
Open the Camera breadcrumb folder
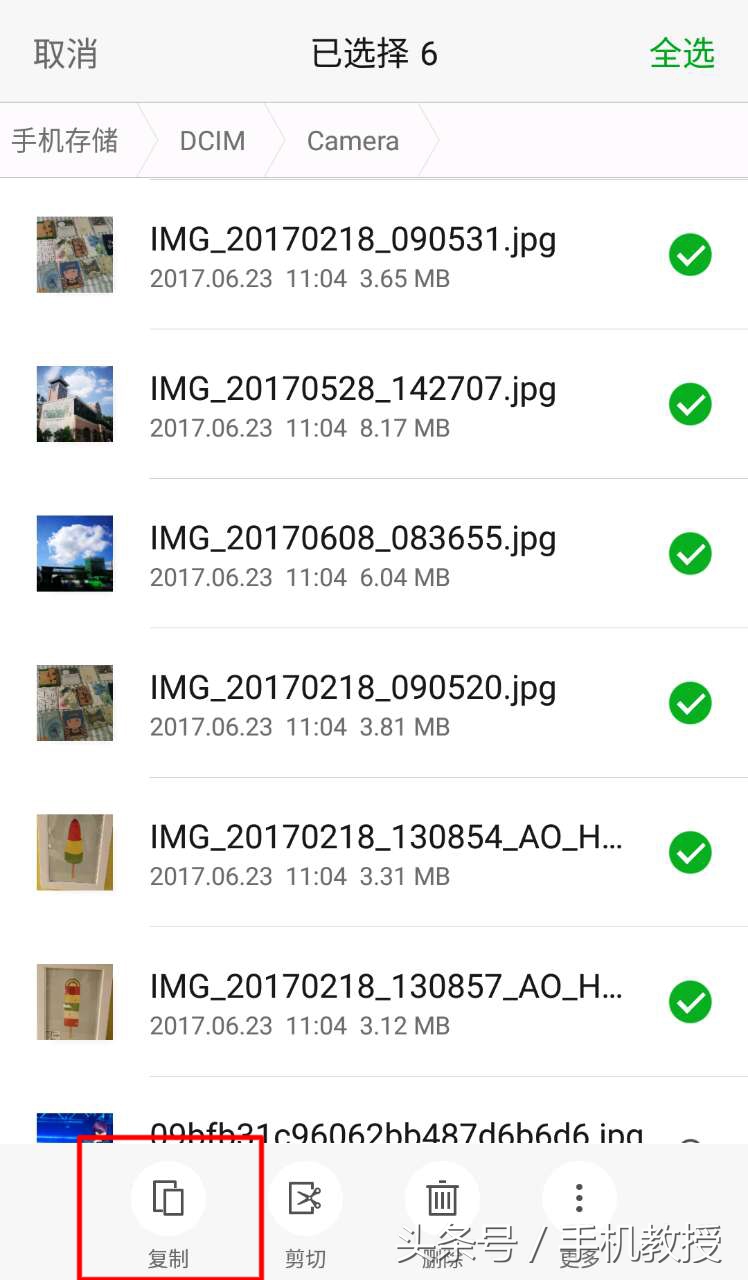(352, 141)
